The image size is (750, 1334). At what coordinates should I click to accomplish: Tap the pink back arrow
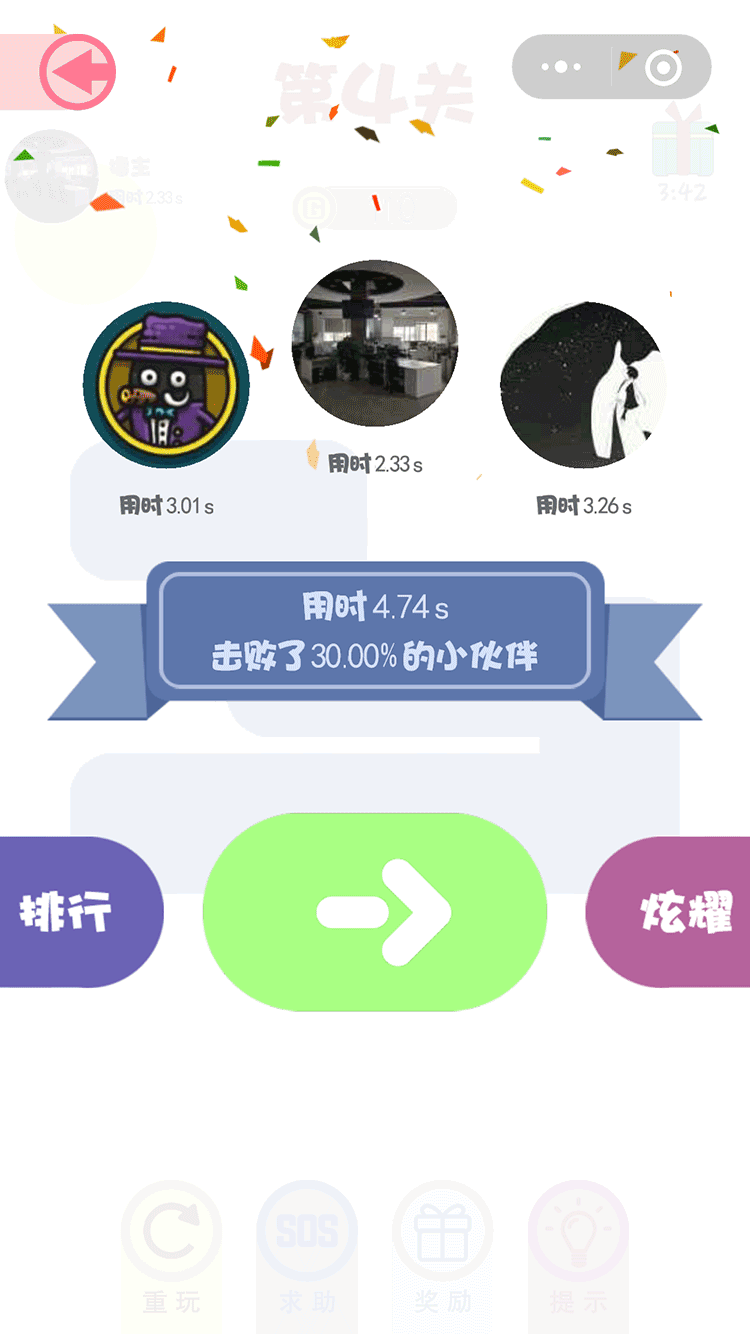click(x=77, y=72)
